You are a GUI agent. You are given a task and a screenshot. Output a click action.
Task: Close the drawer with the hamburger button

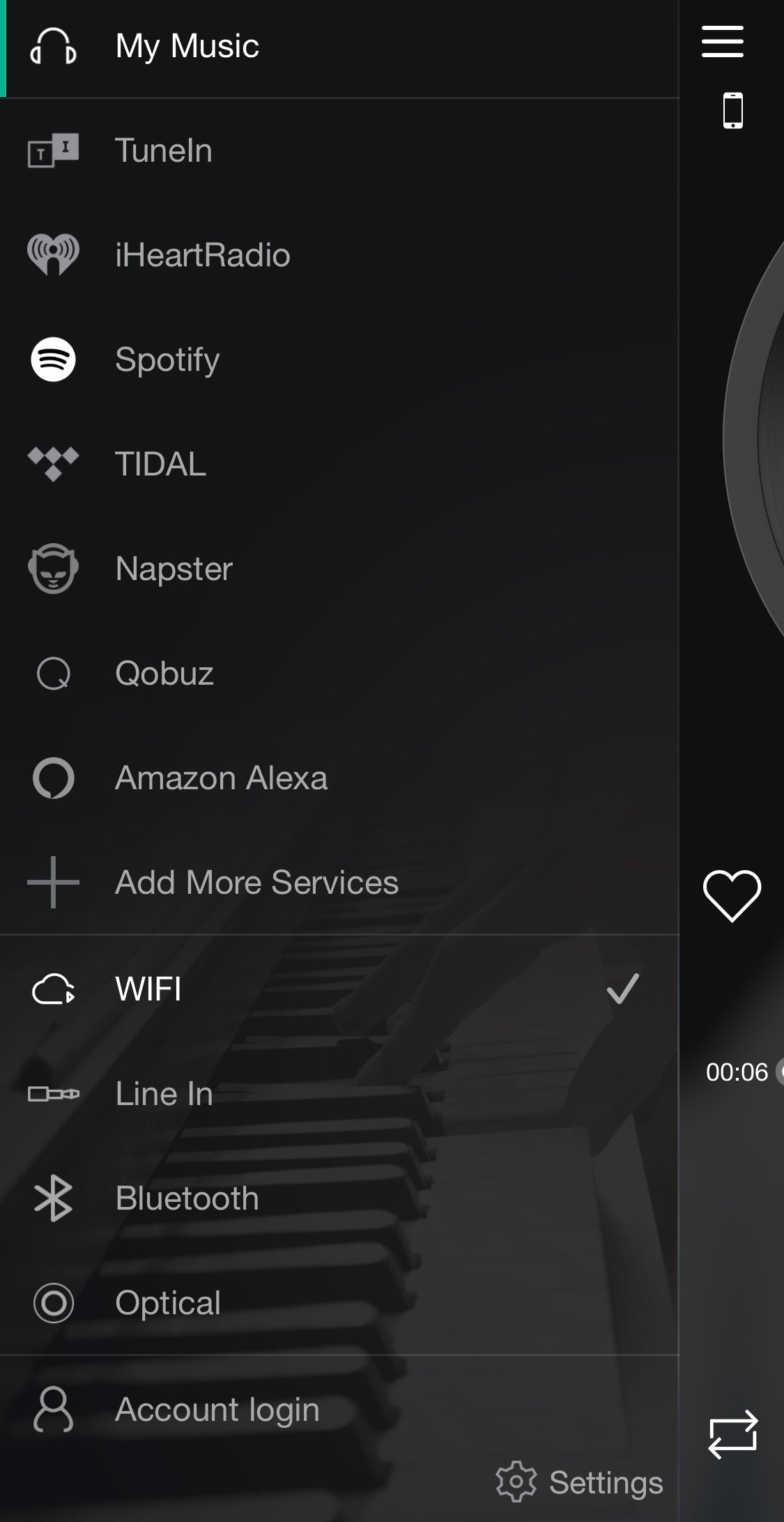click(723, 42)
